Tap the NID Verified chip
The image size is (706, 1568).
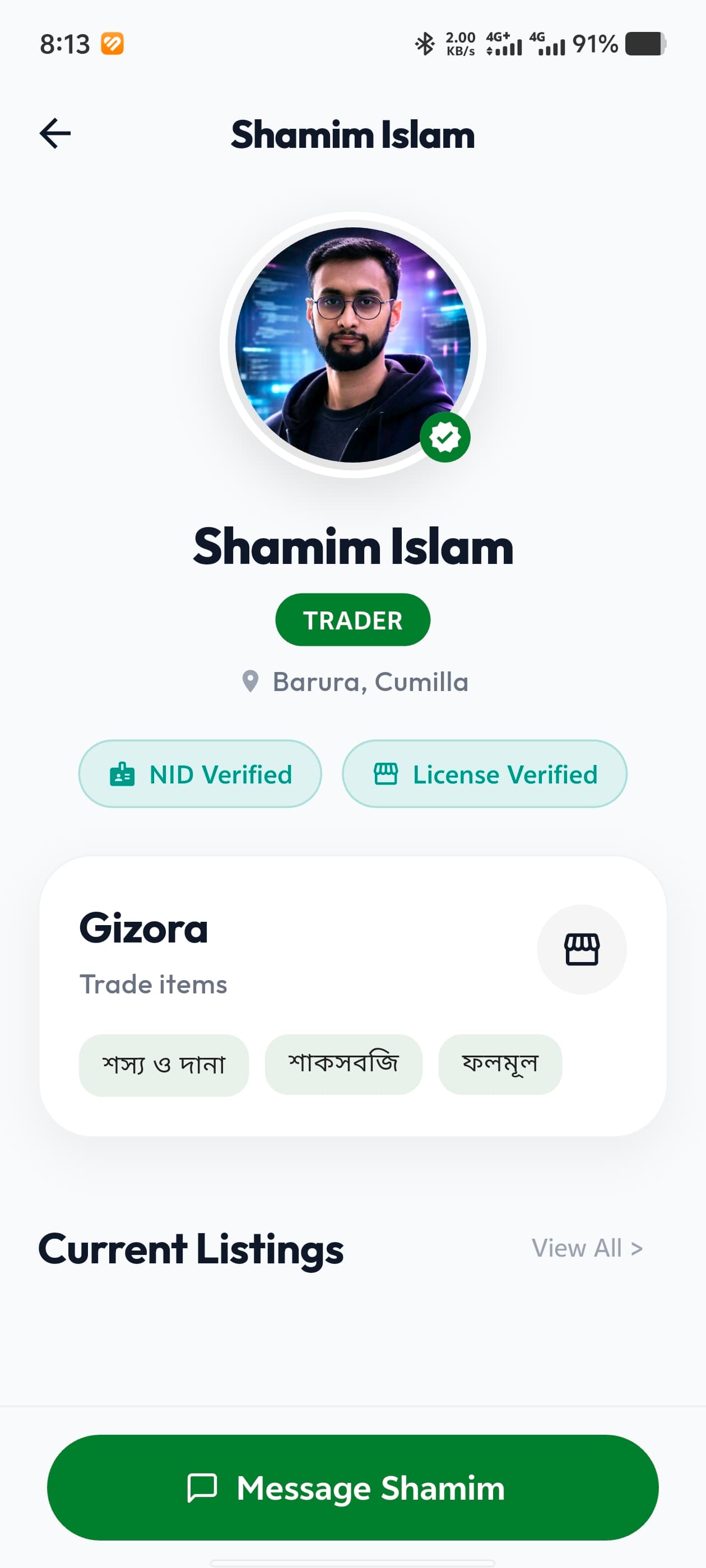[x=200, y=774]
